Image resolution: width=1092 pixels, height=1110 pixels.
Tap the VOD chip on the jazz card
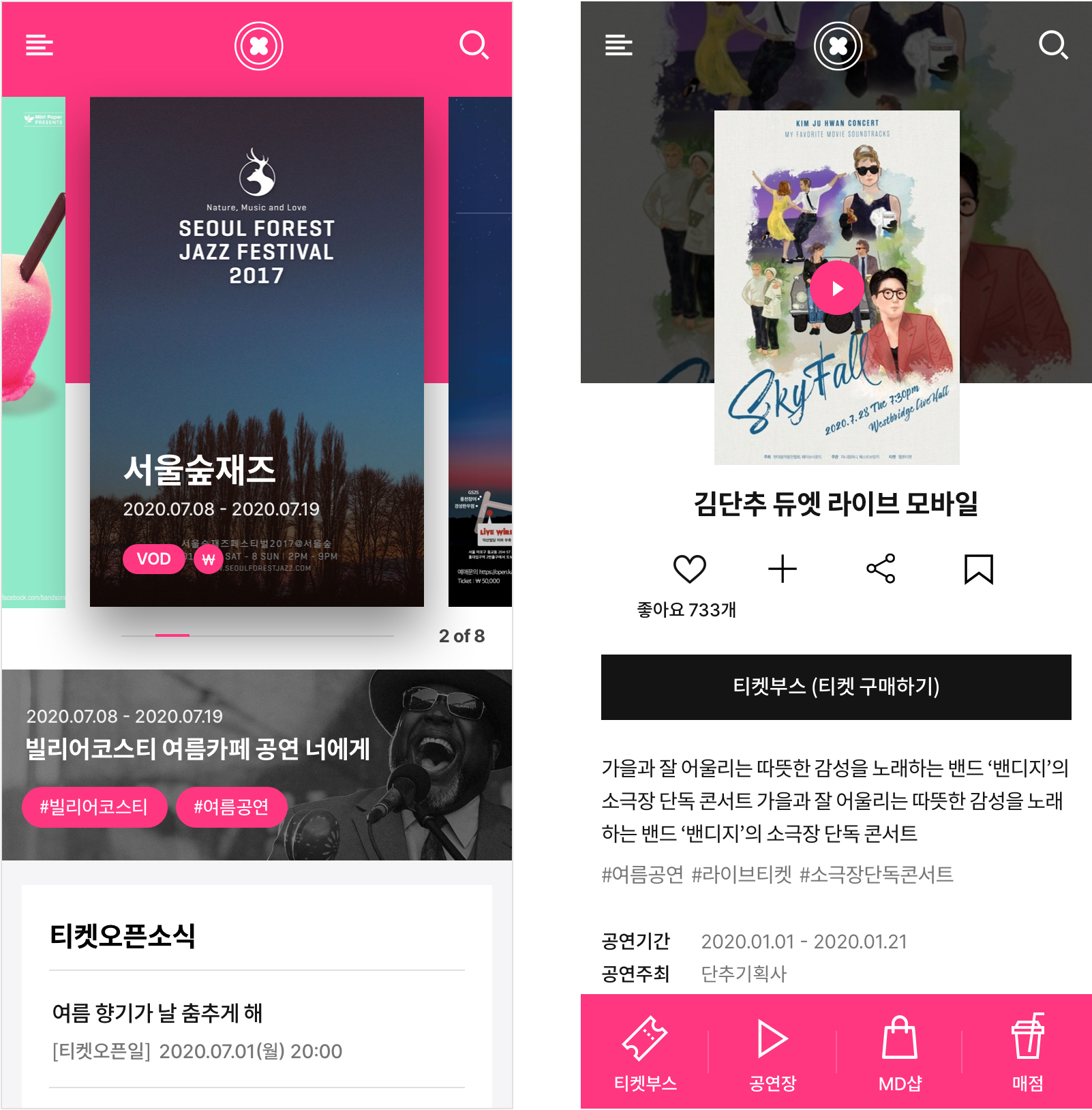(153, 559)
